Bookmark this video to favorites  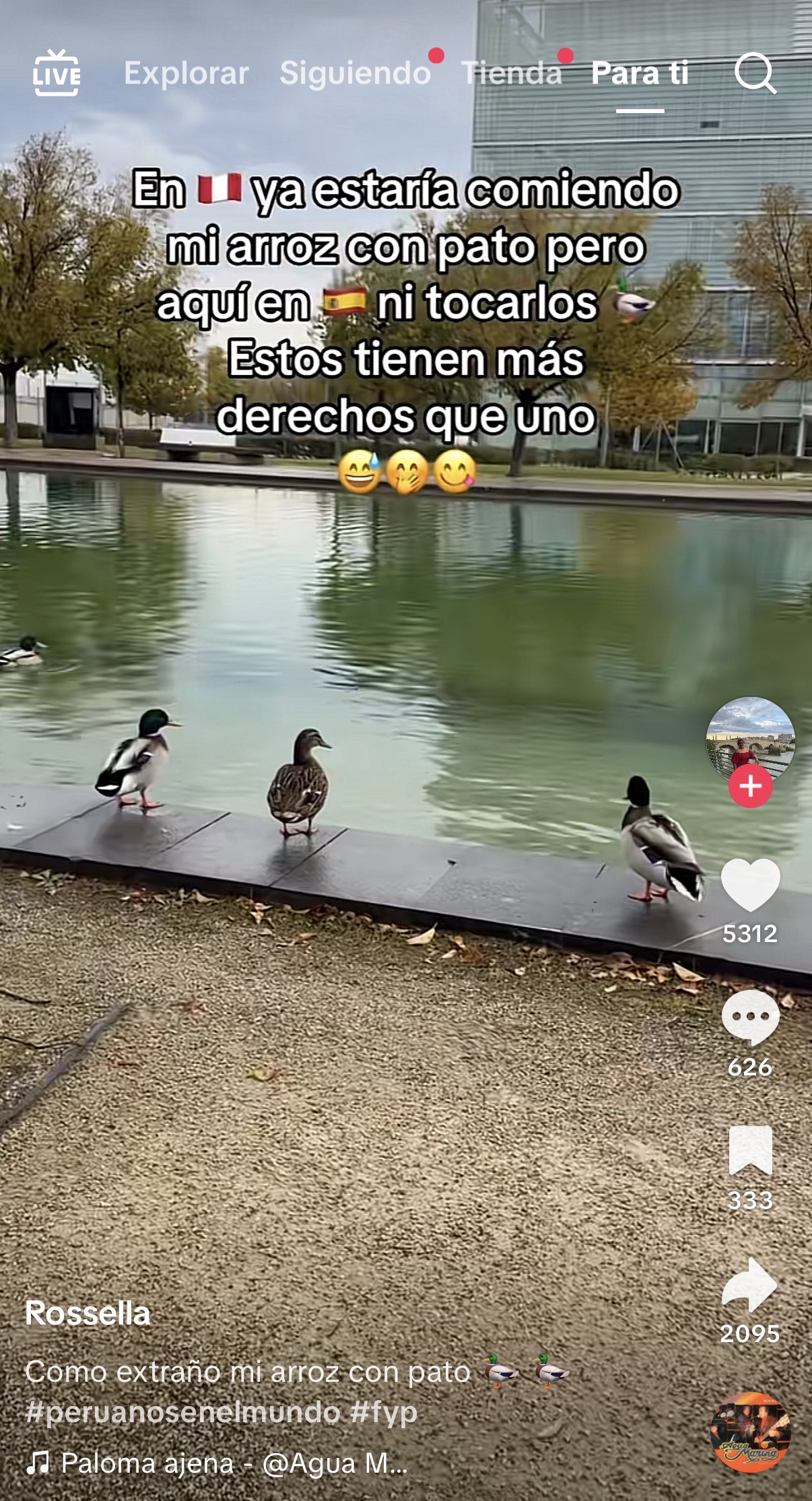750,1150
